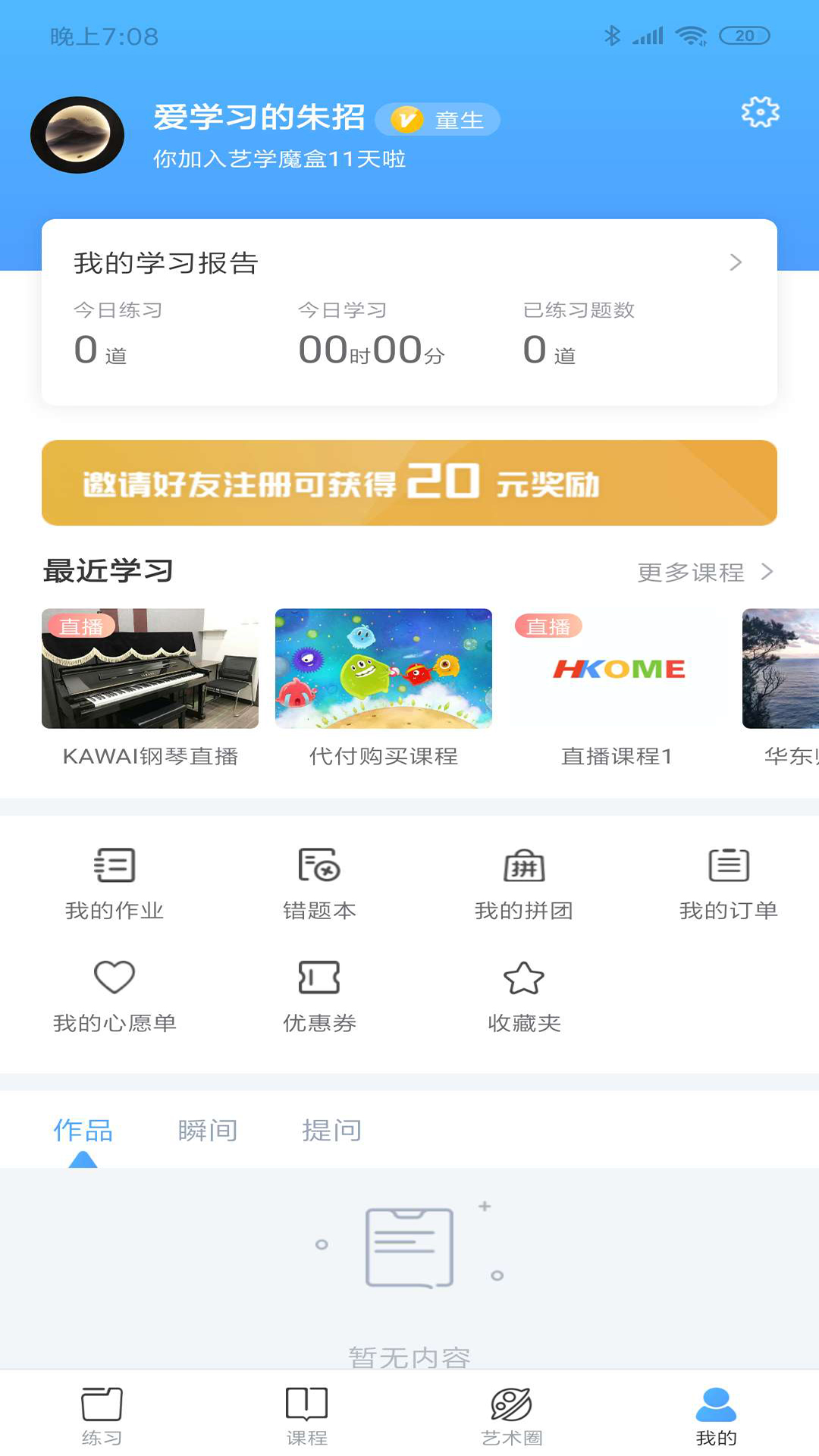This screenshot has width=819, height=1456.
Task: Tap the invite friends 20元奖励 banner
Action: (409, 481)
